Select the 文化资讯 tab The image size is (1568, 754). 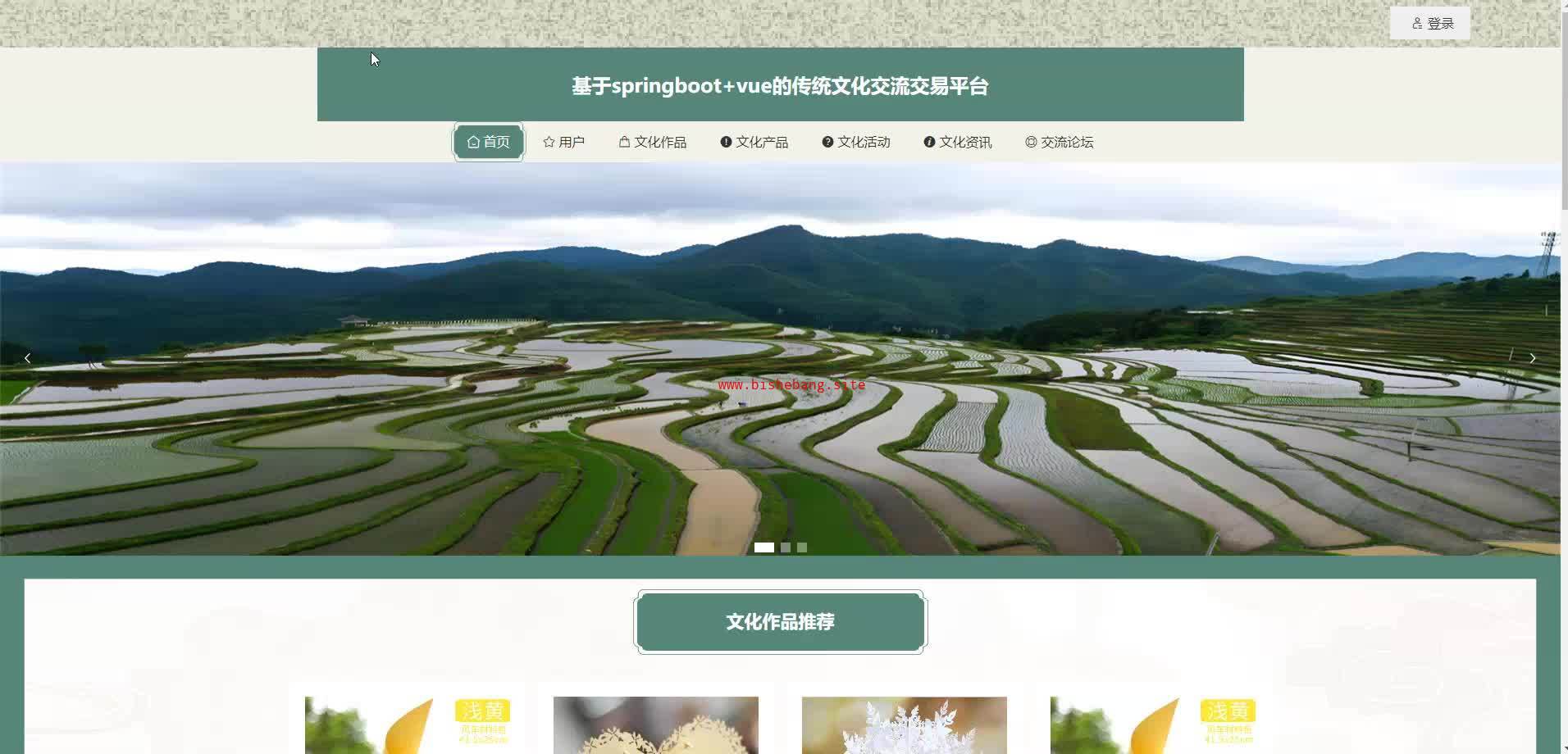[958, 142]
